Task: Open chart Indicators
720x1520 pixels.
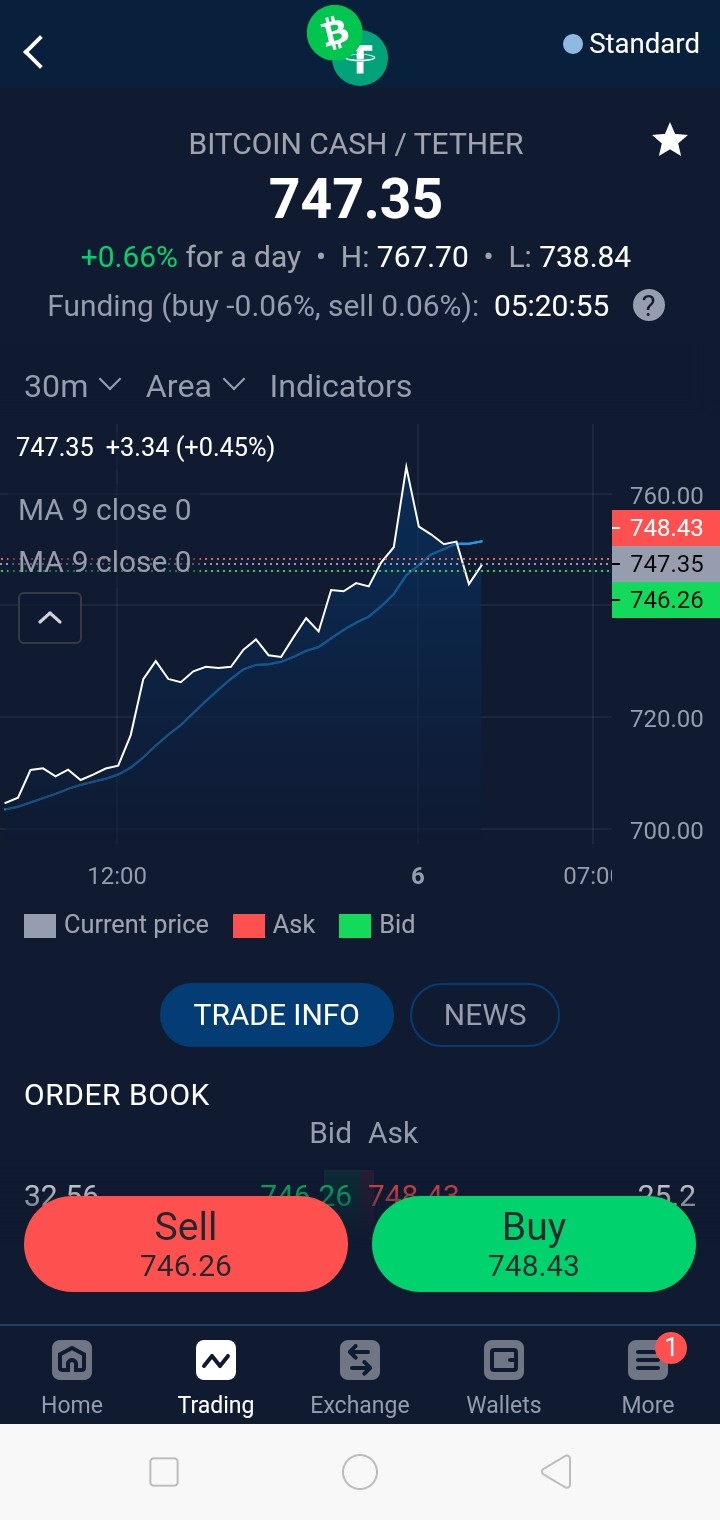Action: (340, 386)
